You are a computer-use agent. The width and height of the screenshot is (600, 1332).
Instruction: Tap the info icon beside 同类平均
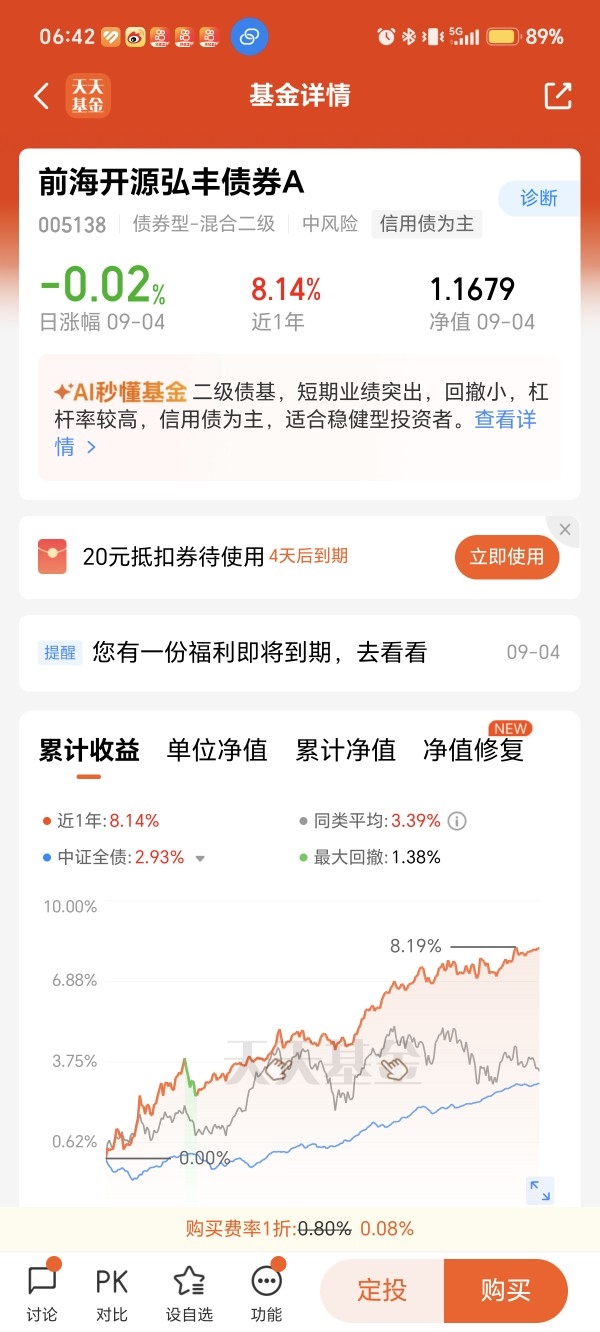[457, 821]
